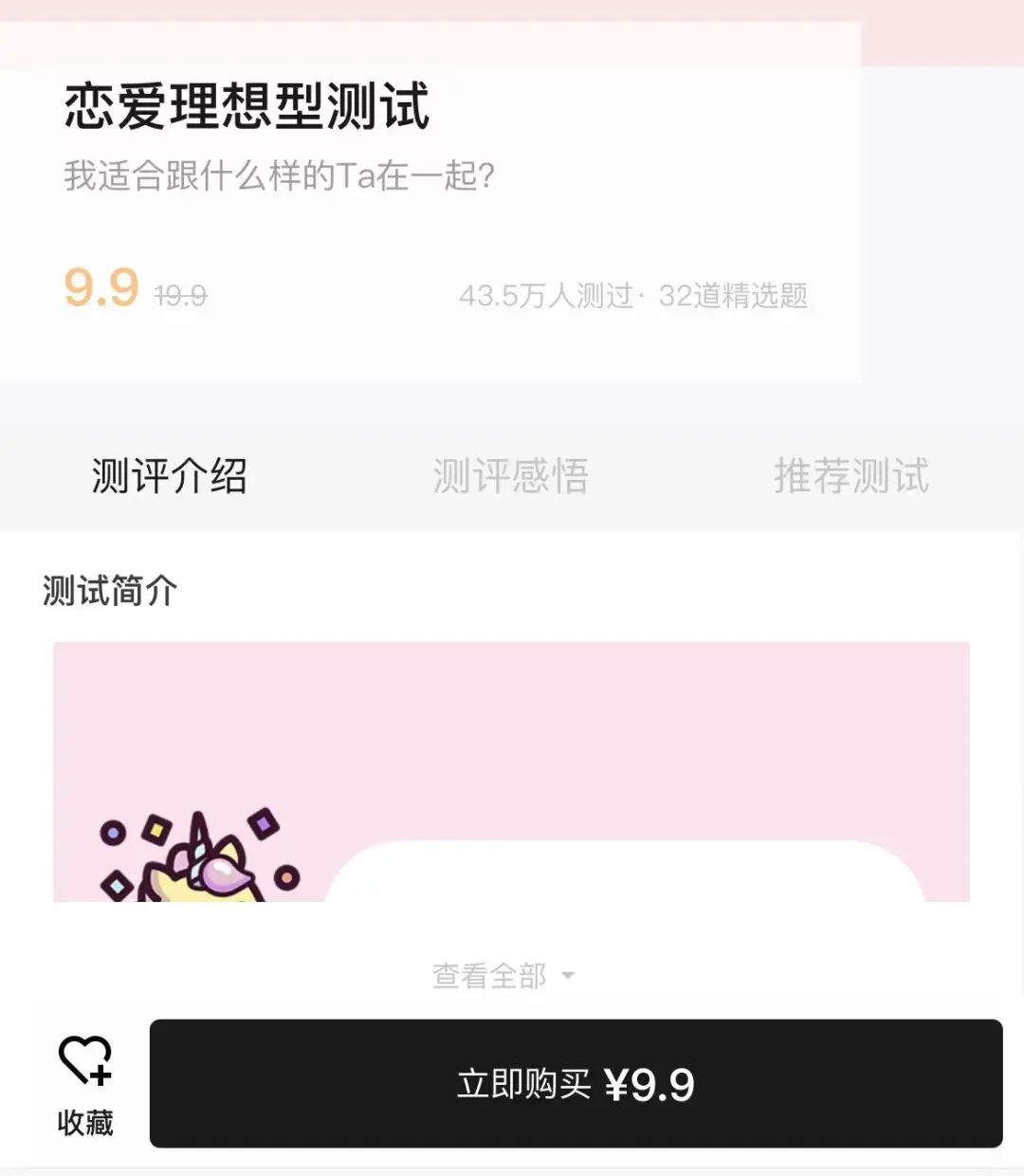Switch to the 测评感悟 tab
Viewport: 1024px width, 1176px height.
coord(510,476)
